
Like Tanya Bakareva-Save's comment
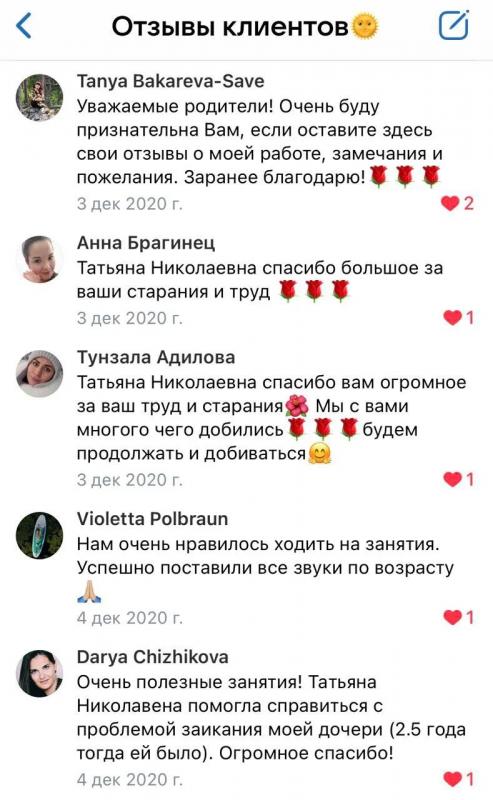click(x=457, y=204)
